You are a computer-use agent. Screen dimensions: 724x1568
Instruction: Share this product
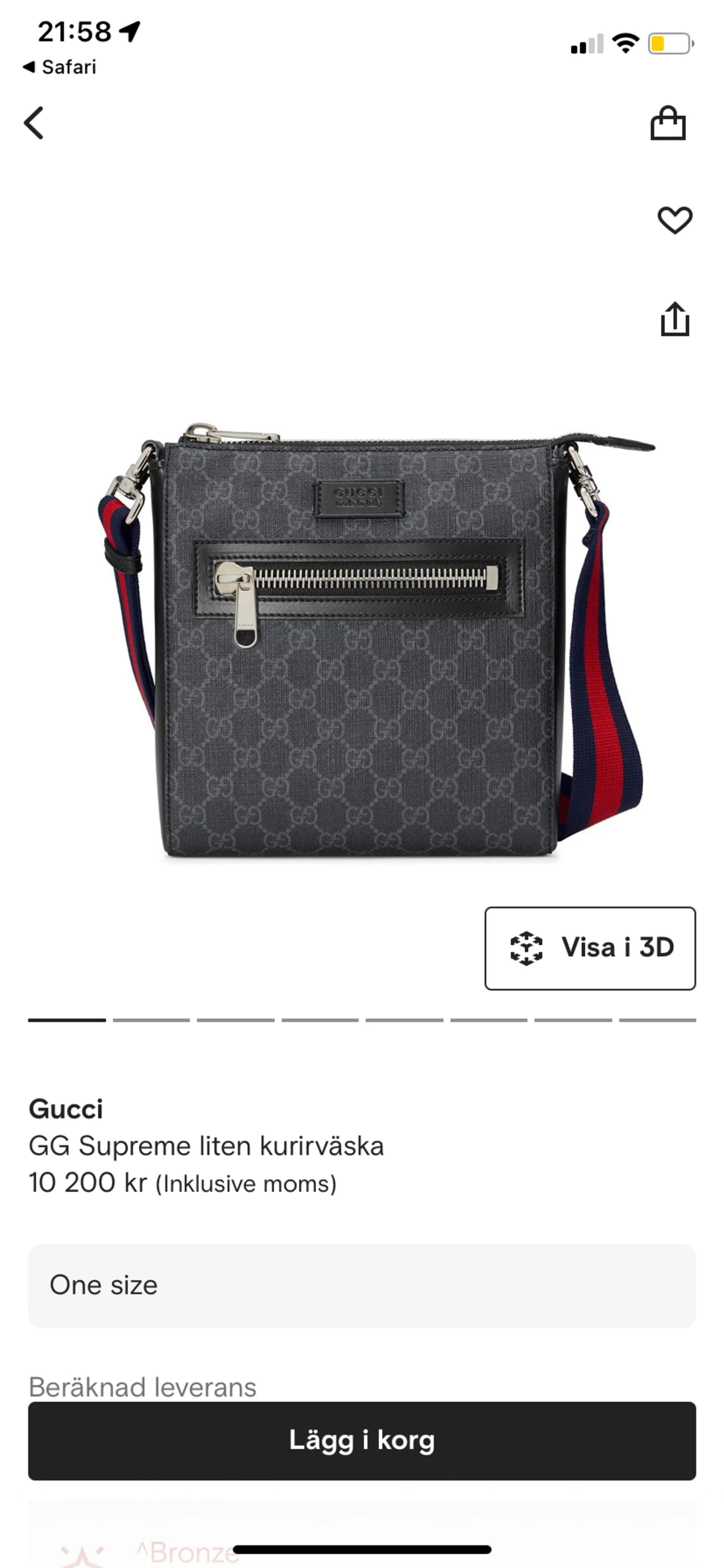click(674, 319)
